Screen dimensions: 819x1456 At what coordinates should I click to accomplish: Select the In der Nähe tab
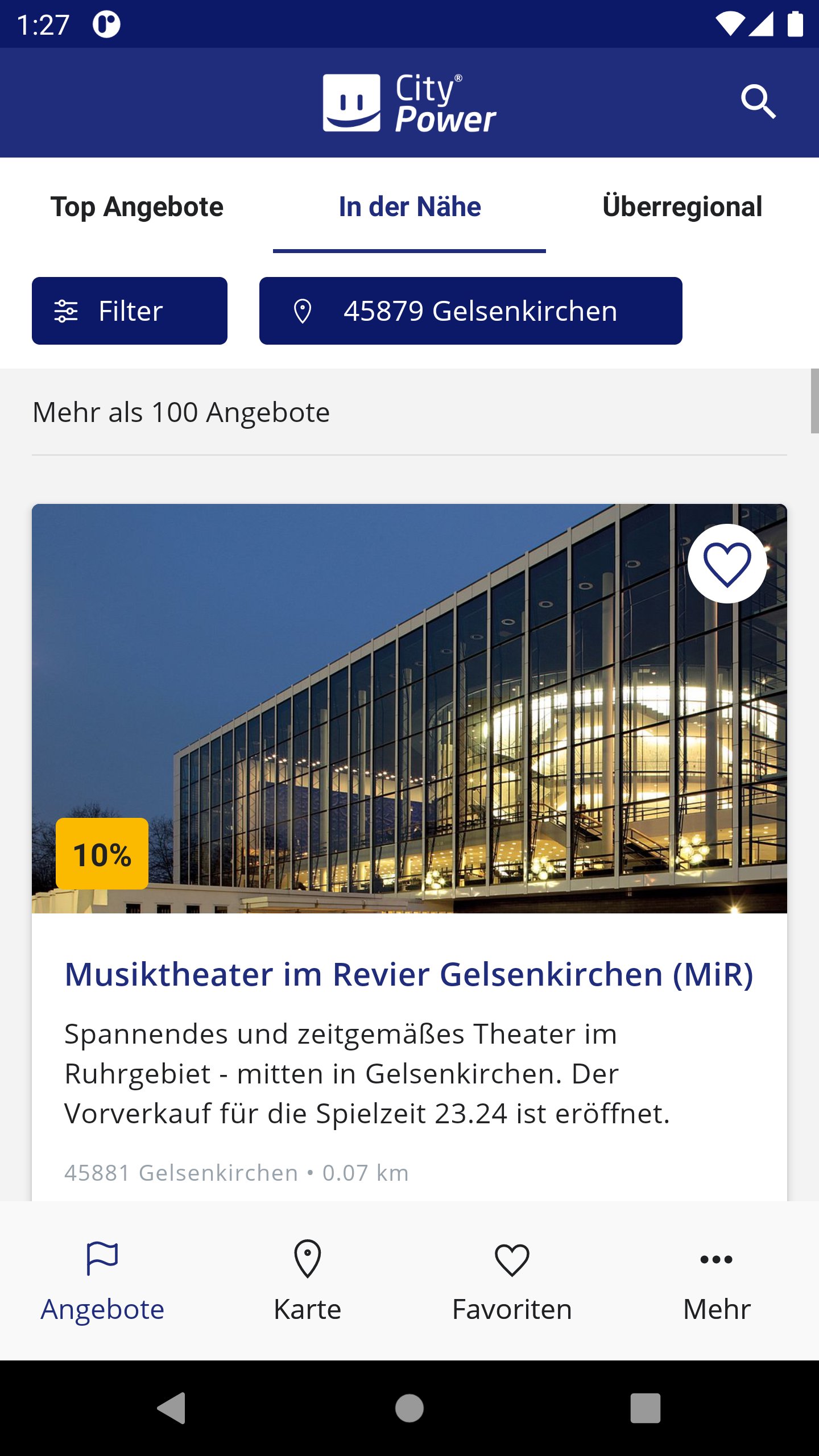coord(409,206)
